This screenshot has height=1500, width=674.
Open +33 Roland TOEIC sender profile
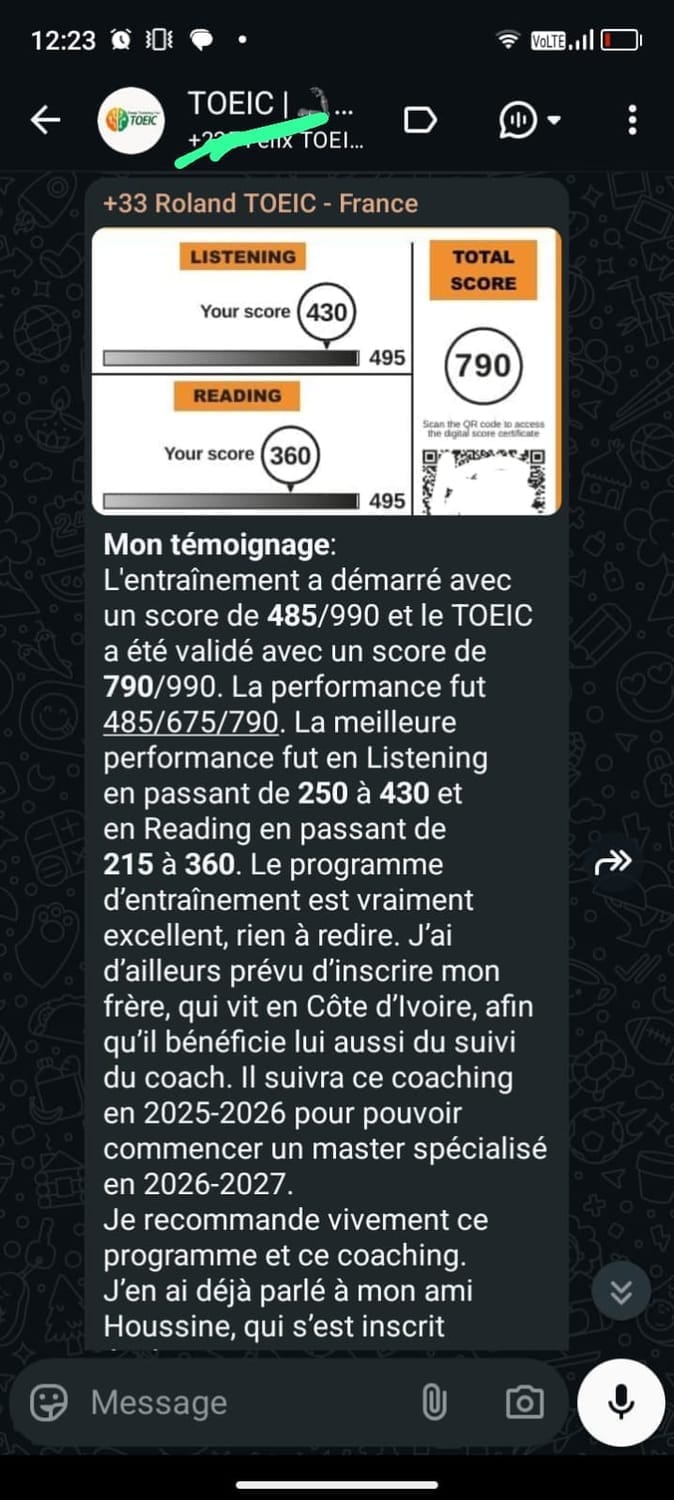[x=260, y=203]
